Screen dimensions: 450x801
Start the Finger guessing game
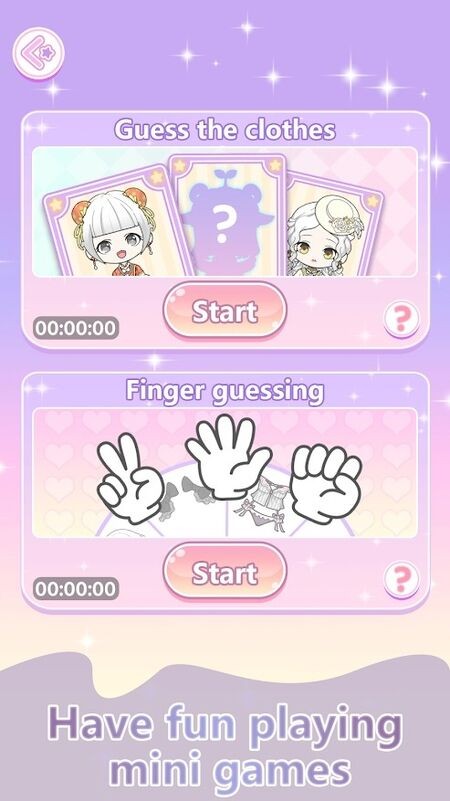coord(225,573)
